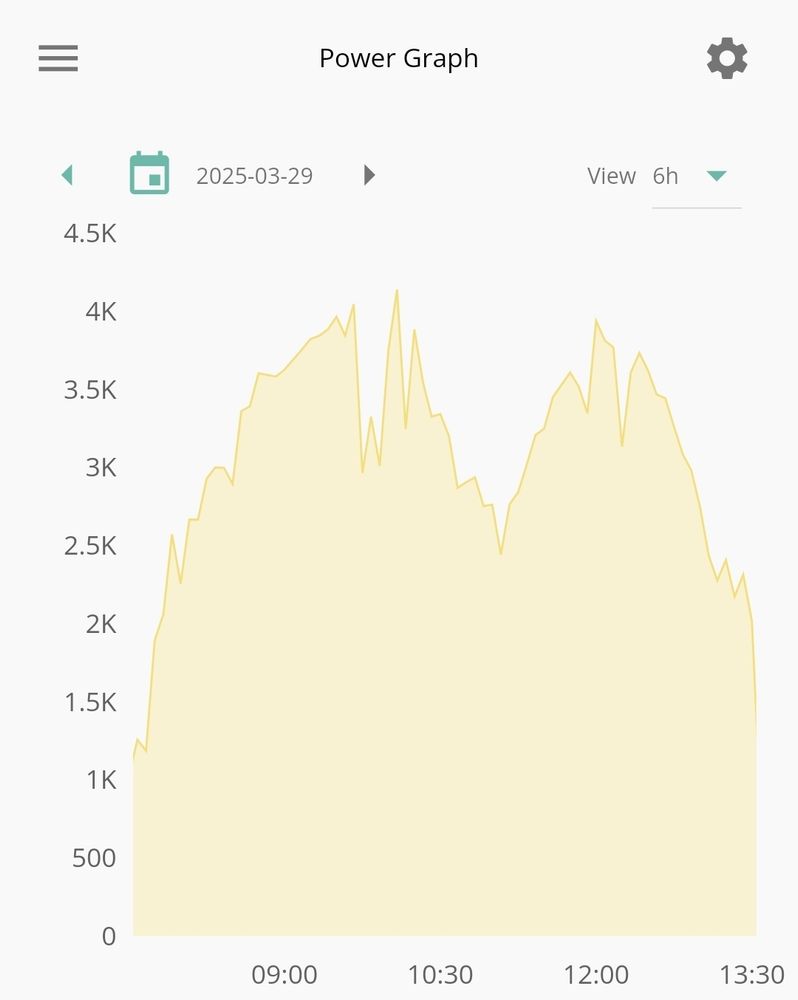Open the calendar date picker
The image size is (798, 1000).
[150, 174]
